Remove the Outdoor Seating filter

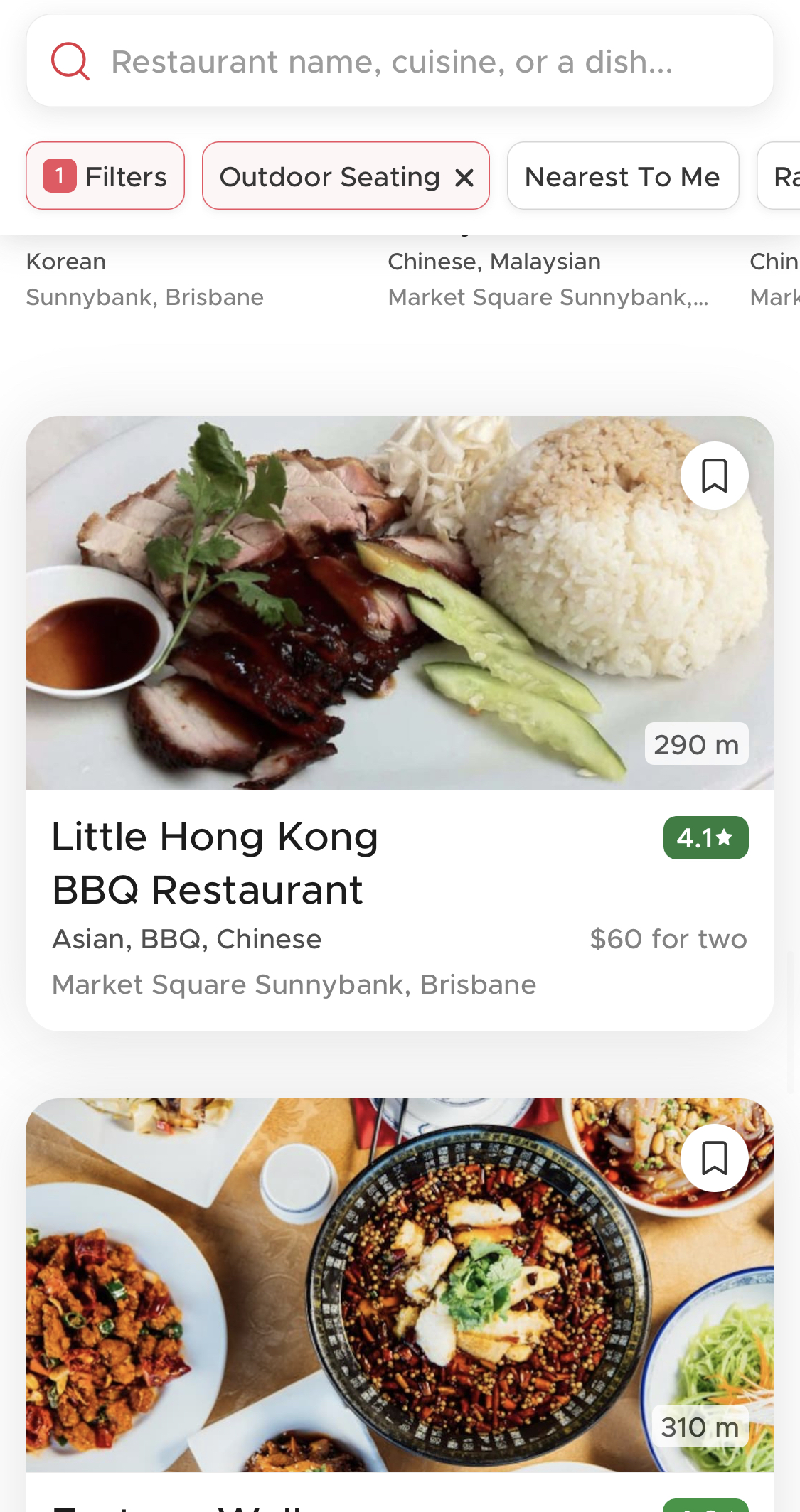[x=464, y=178]
